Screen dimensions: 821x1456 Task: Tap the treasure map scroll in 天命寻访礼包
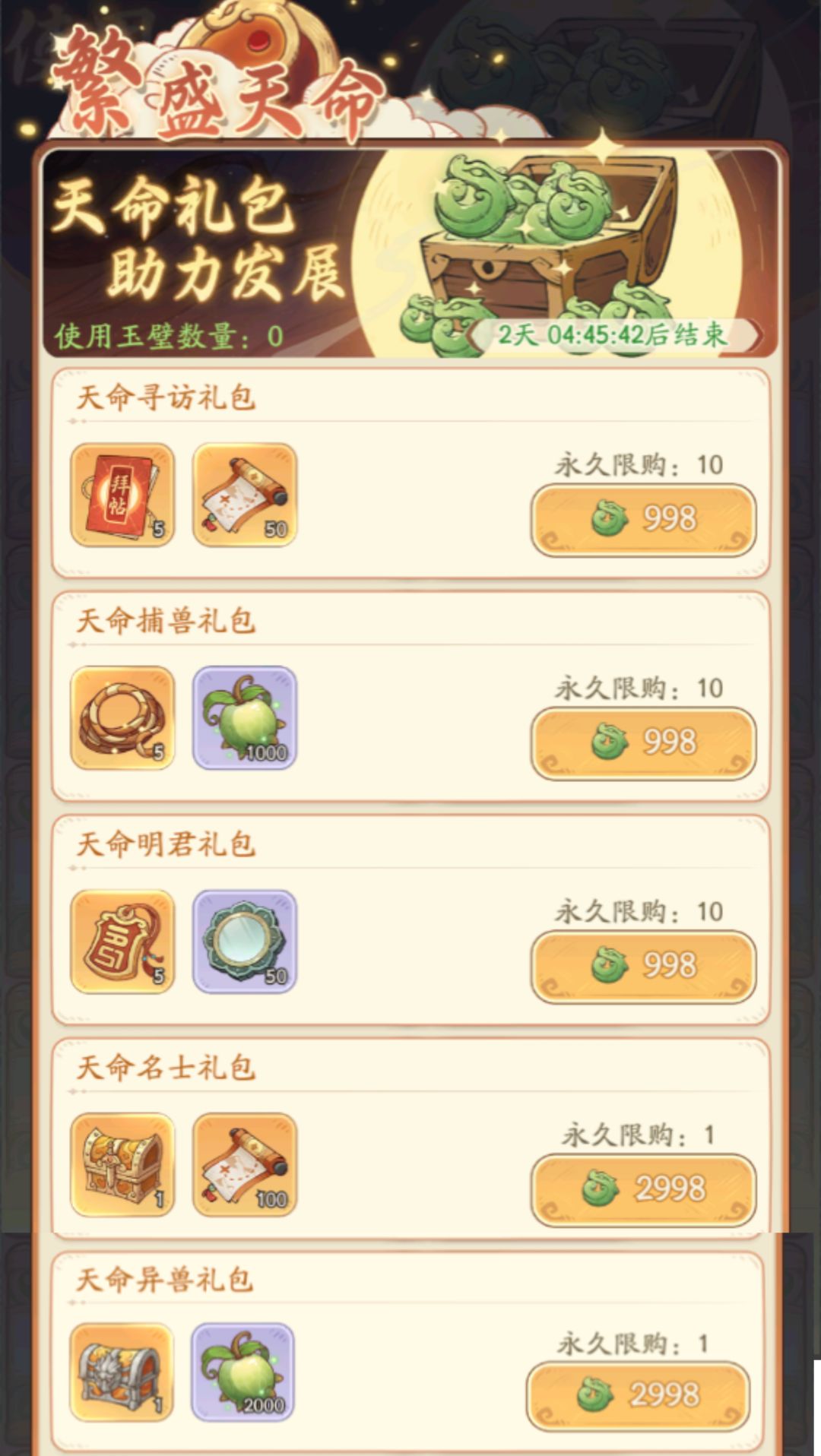245,494
